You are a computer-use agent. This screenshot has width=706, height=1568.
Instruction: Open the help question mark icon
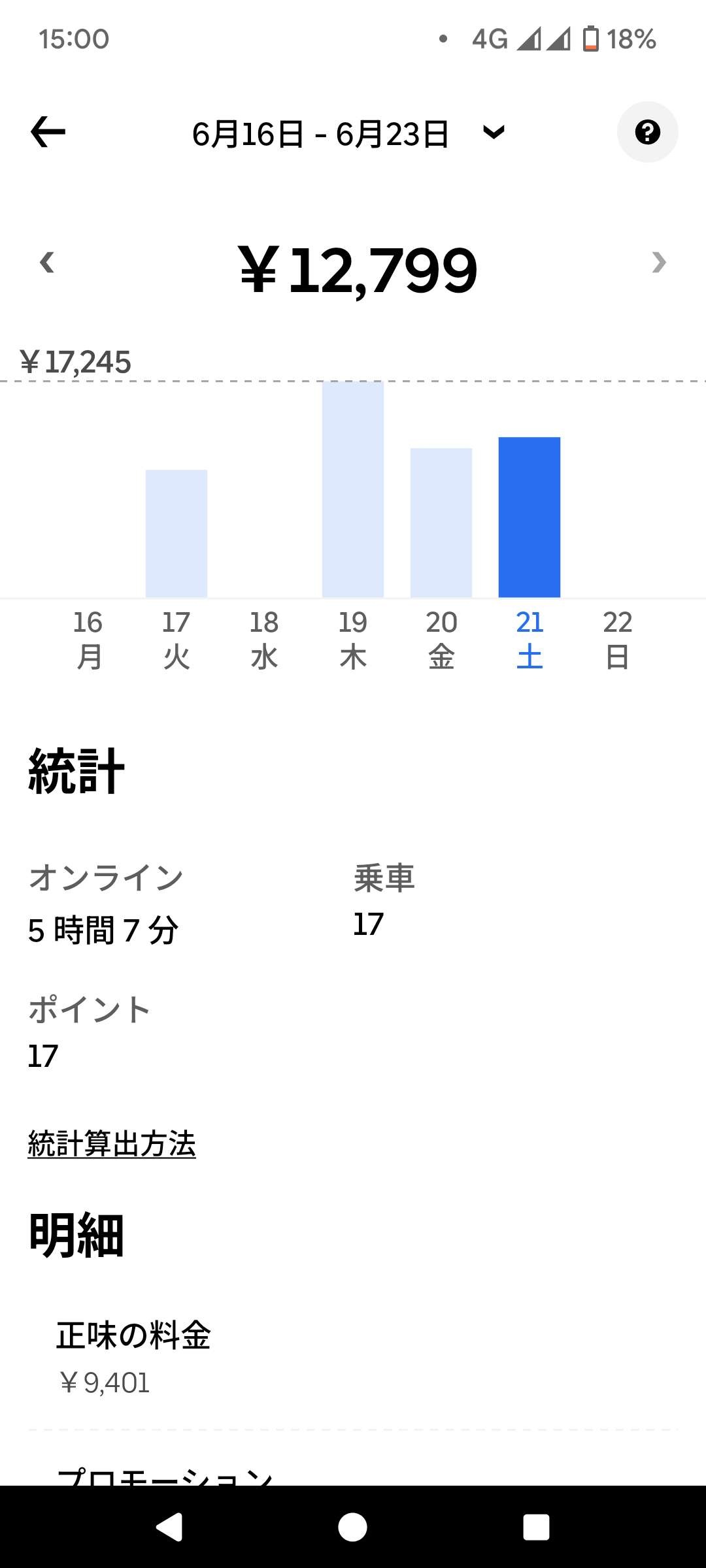click(647, 132)
